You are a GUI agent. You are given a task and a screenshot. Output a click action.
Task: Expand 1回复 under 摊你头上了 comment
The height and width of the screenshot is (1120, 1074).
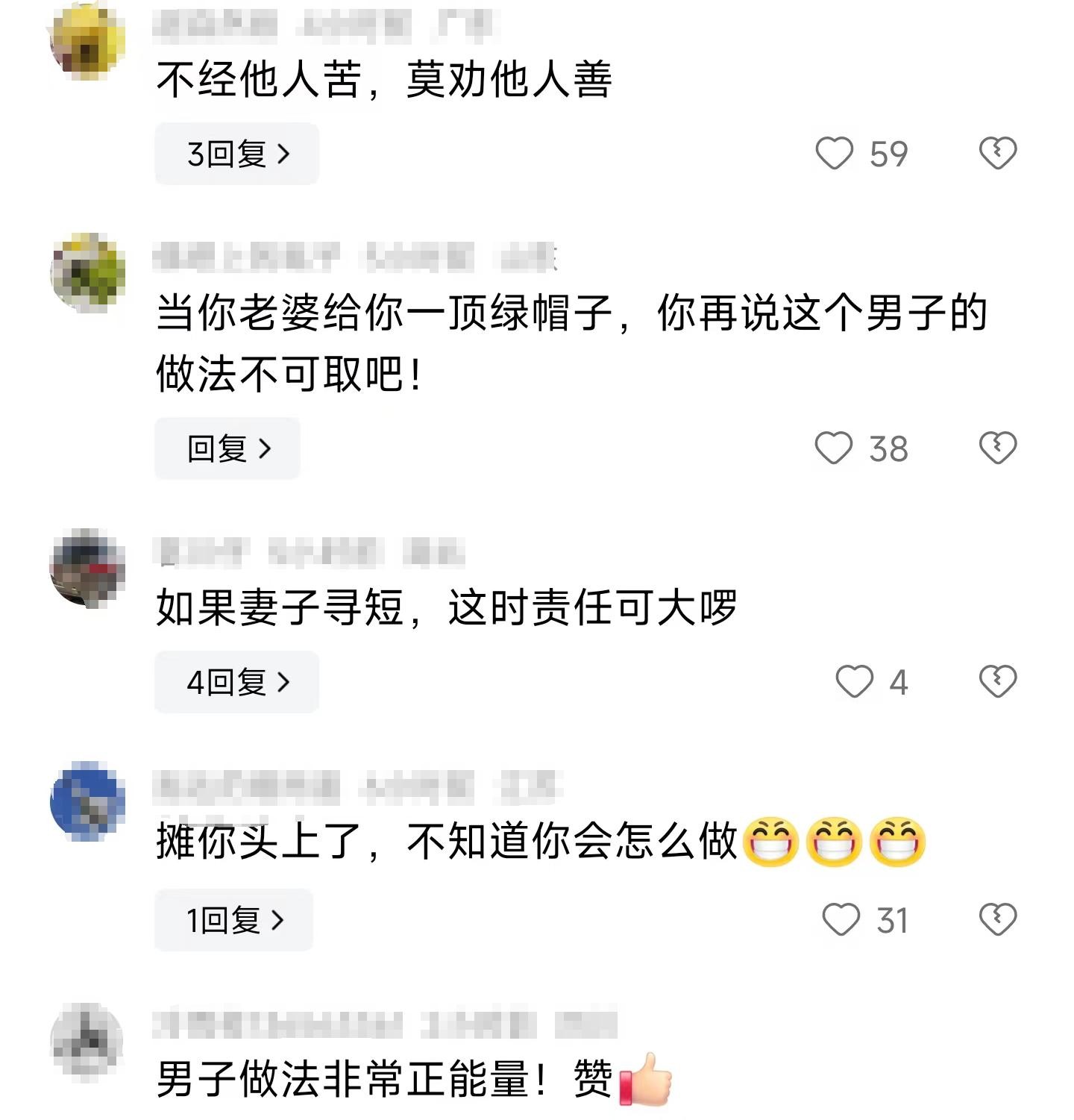coord(233,920)
